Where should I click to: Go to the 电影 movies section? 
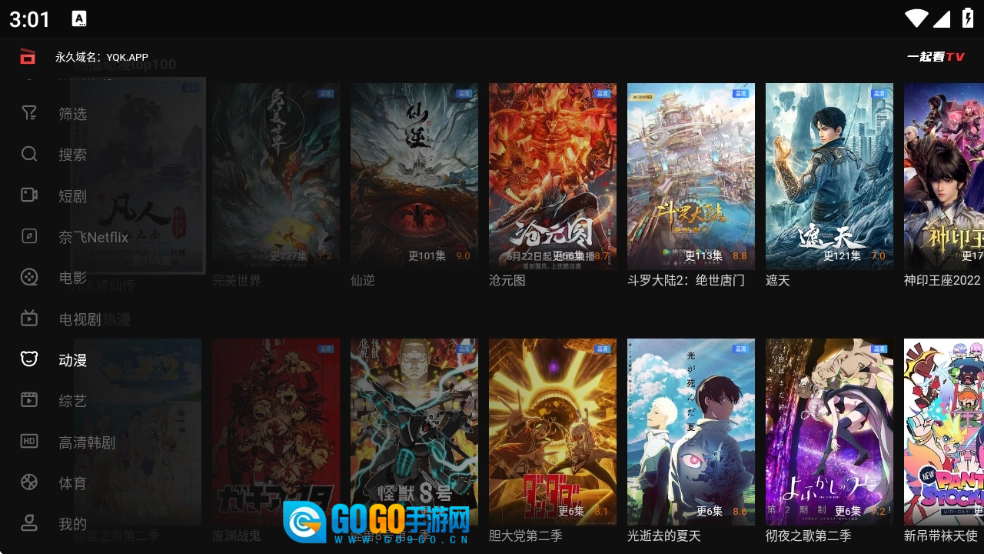pyautogui.click(x=72, y=278)
